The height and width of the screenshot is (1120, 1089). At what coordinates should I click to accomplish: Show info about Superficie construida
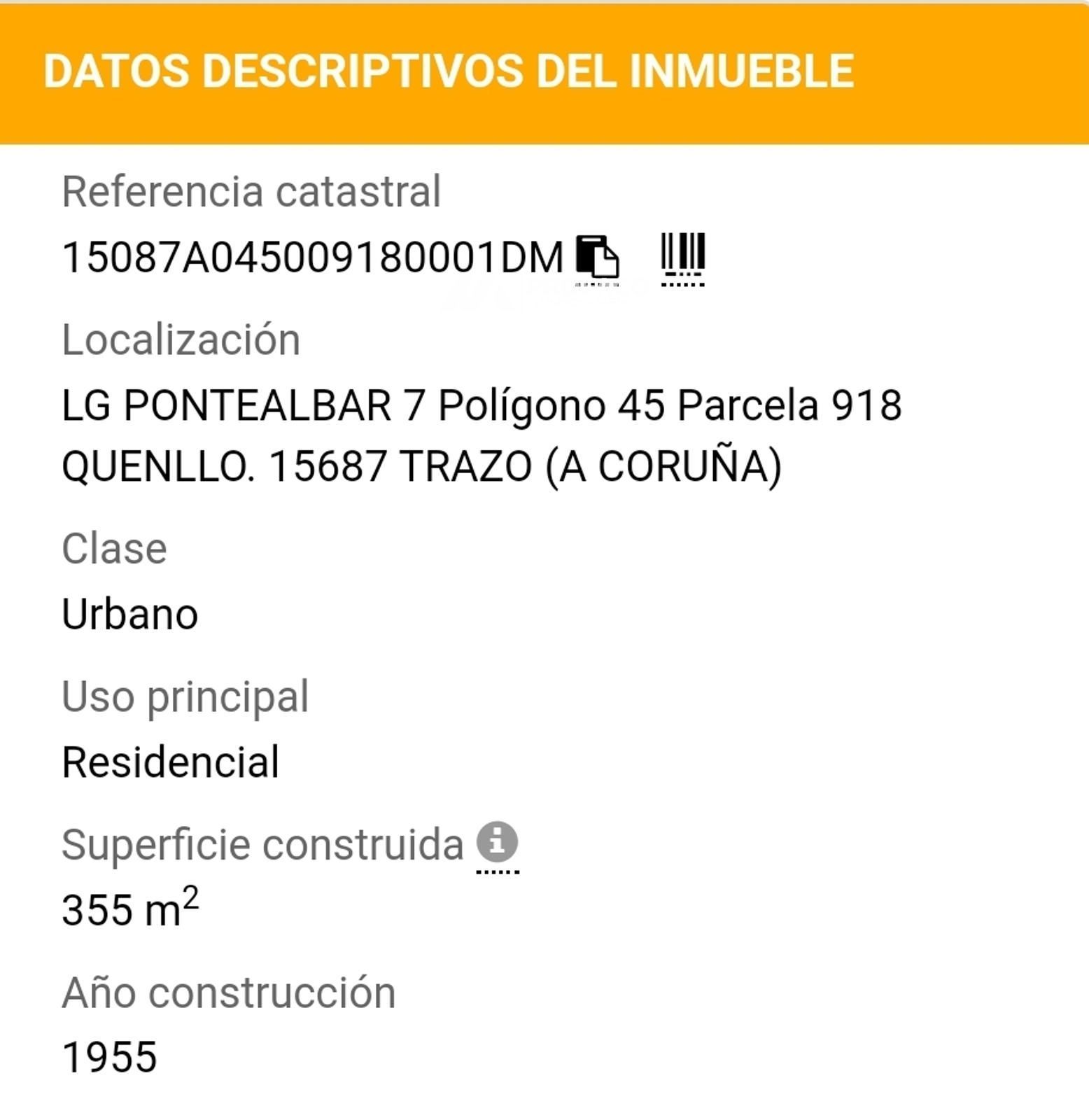[x=497, y=842]
